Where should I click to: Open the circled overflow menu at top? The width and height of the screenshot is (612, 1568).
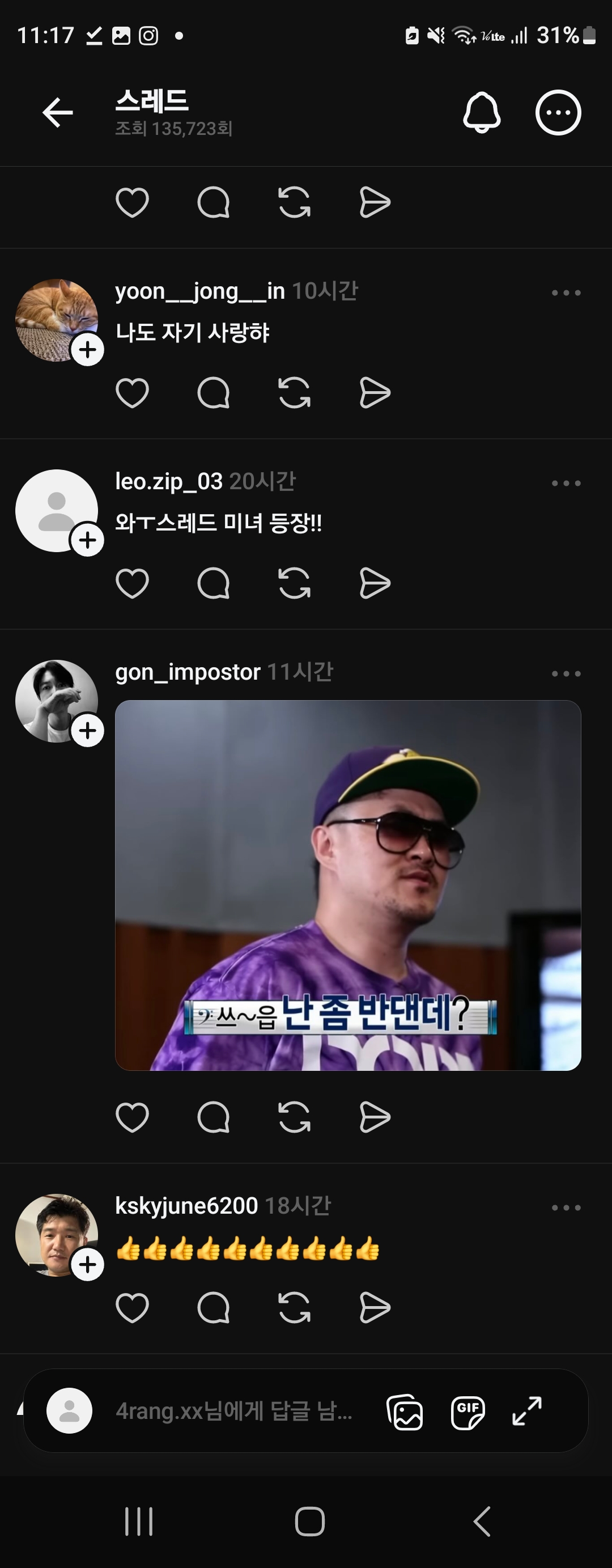pos(558,113)
